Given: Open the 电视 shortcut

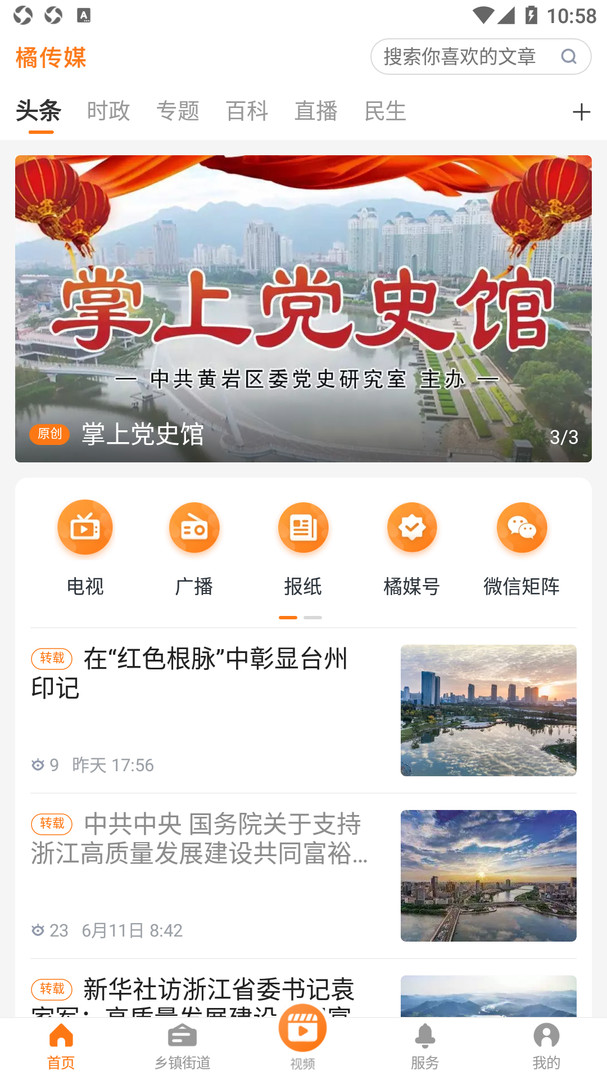Looking at the screenshot, I should (85, 547).
